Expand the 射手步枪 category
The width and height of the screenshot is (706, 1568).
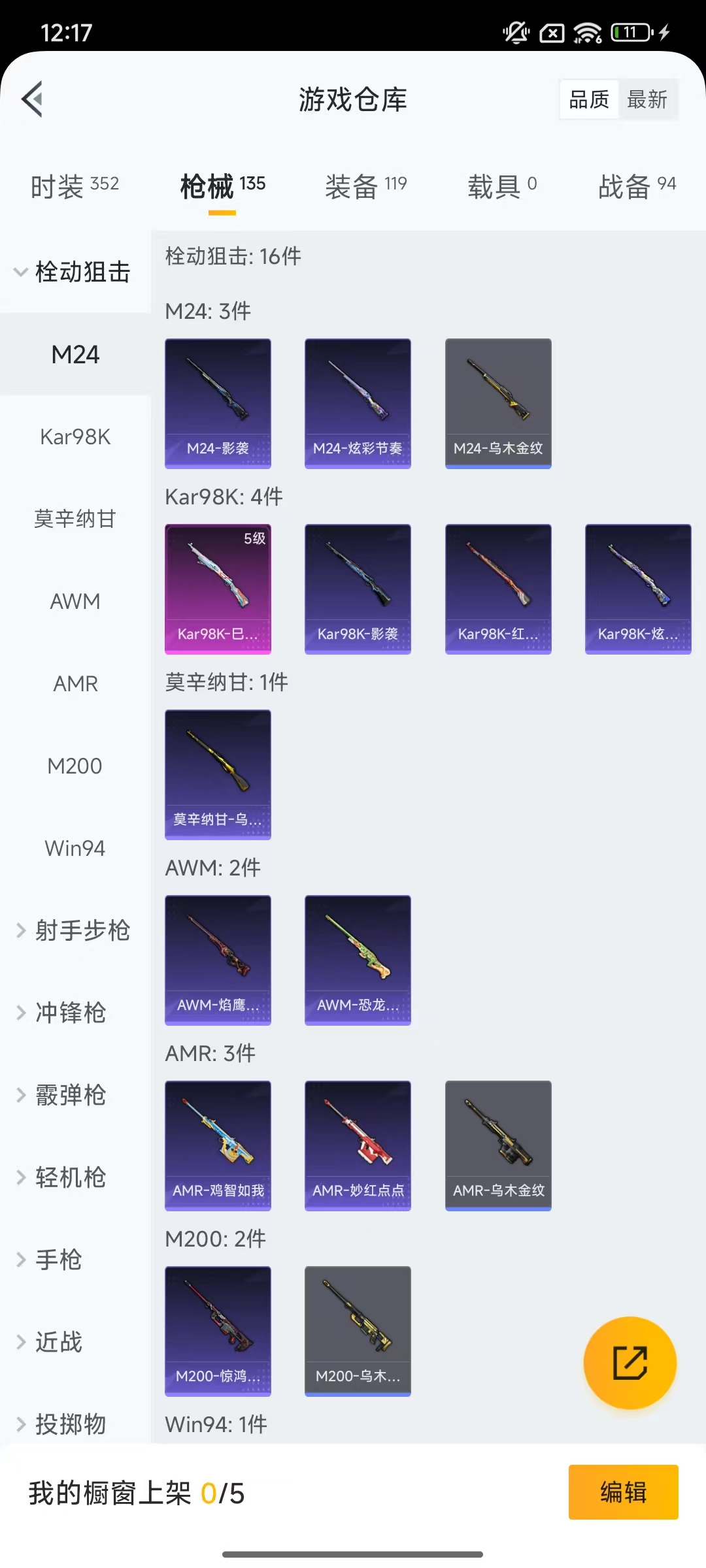point(80,931)
